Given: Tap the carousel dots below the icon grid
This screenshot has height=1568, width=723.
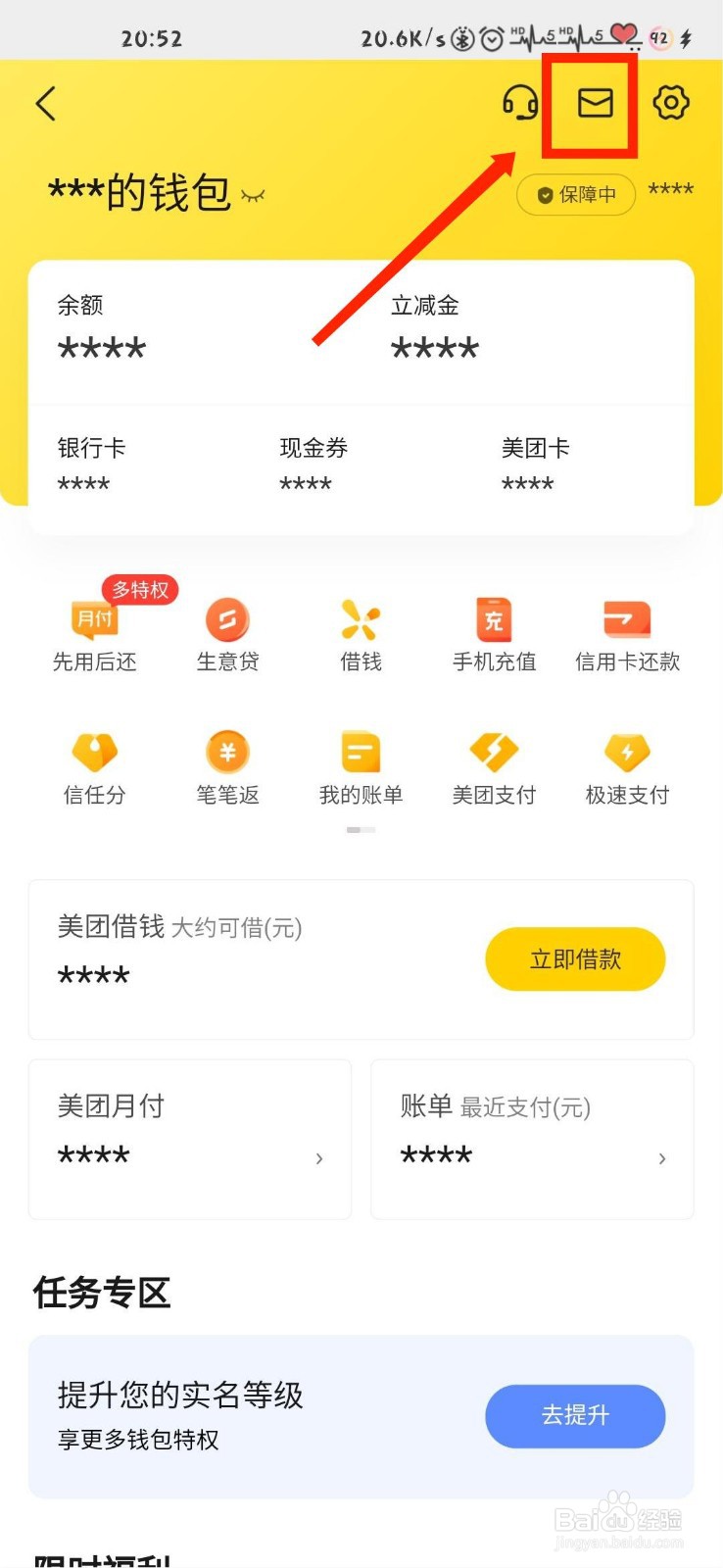Looking at the screenshot, I should [x=361, y=828].
